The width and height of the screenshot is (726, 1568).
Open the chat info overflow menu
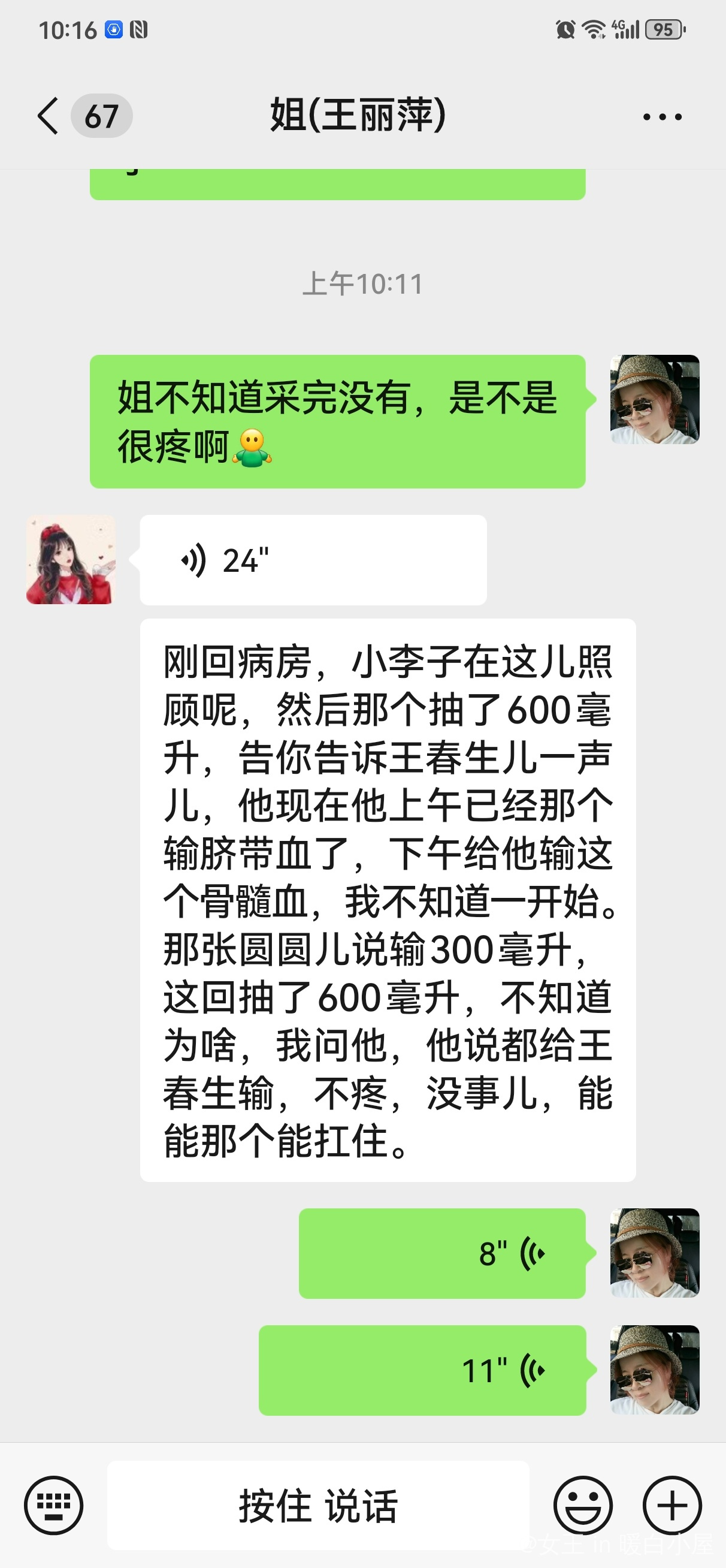click(662, 116)
